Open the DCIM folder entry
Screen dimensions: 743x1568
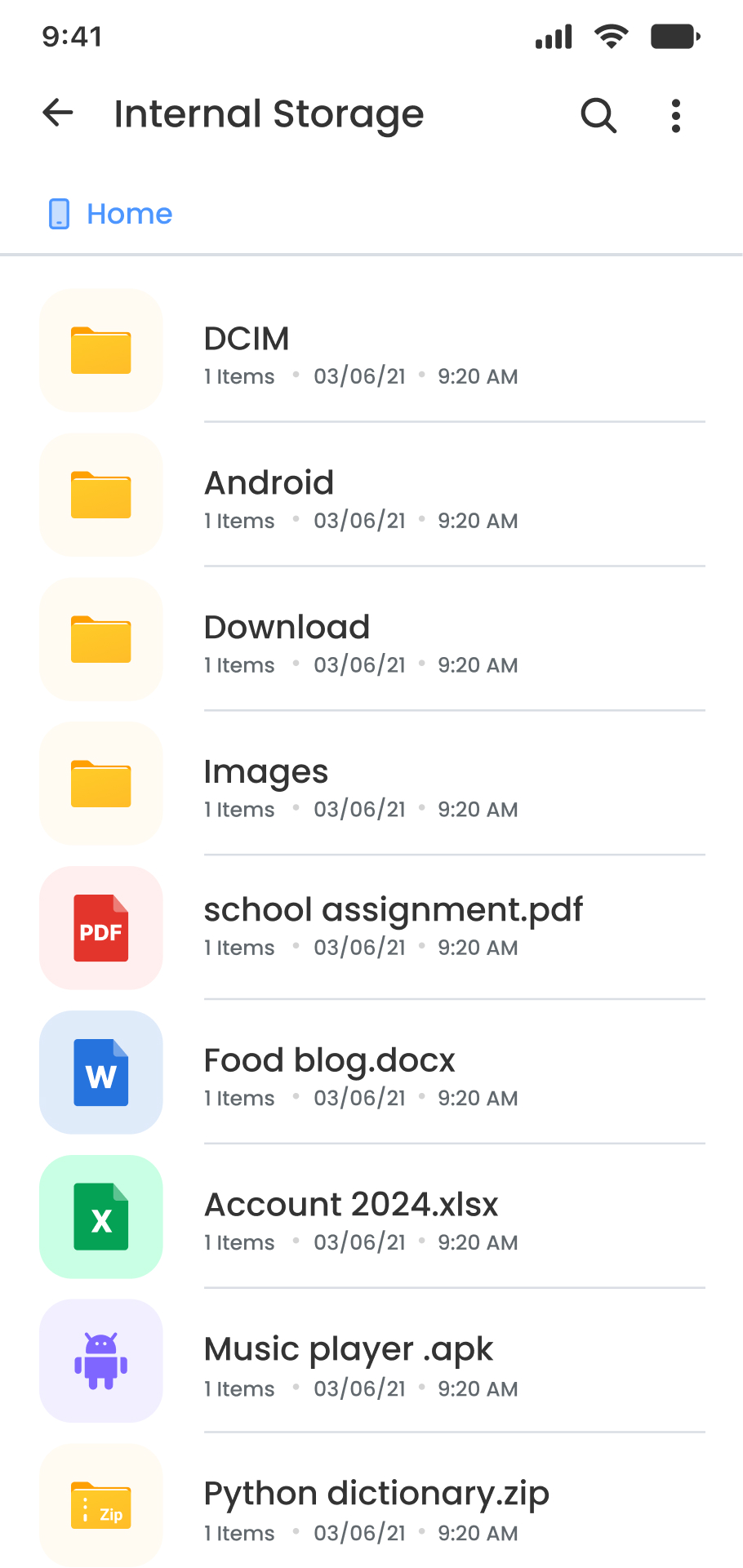click(247, 338)
